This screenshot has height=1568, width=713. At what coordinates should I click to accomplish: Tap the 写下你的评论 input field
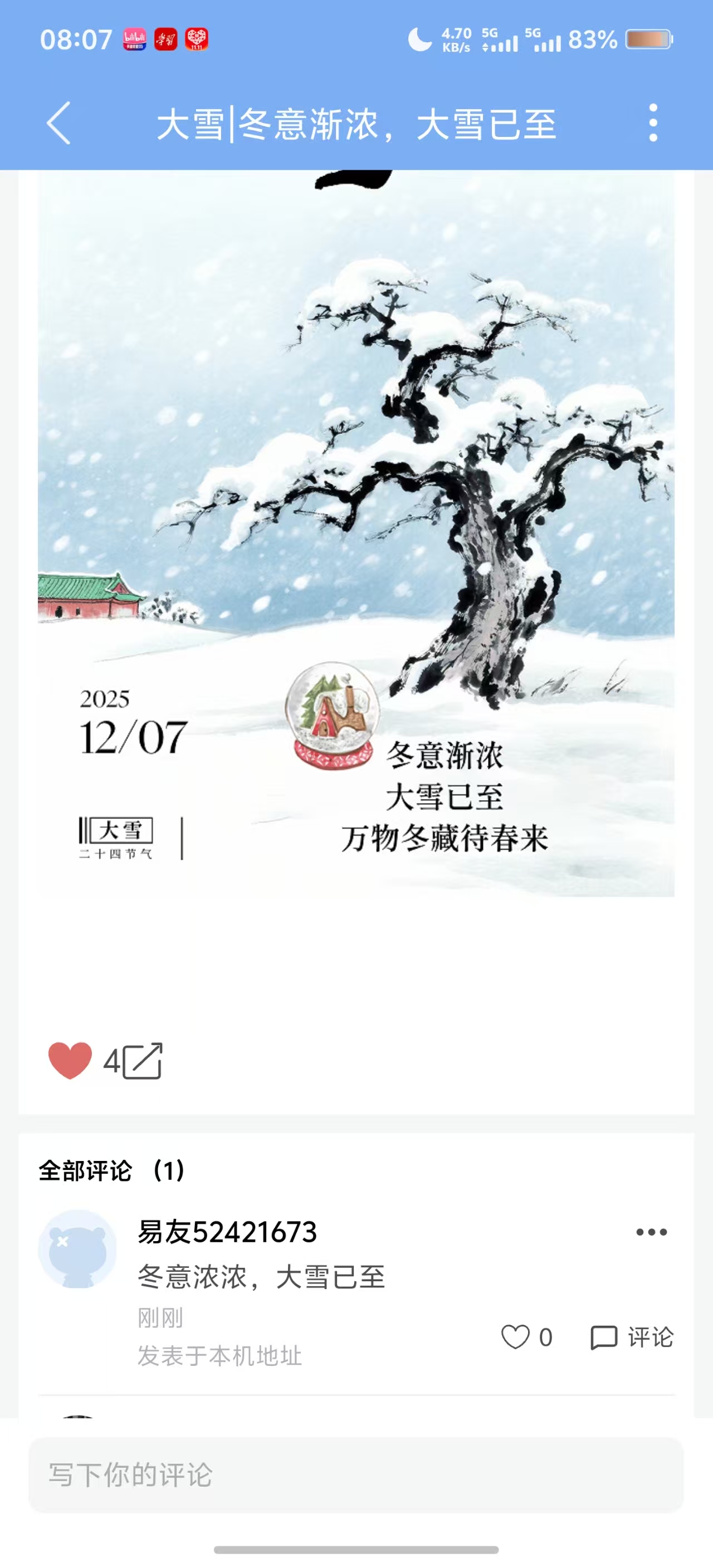(x=356, y=1474)
